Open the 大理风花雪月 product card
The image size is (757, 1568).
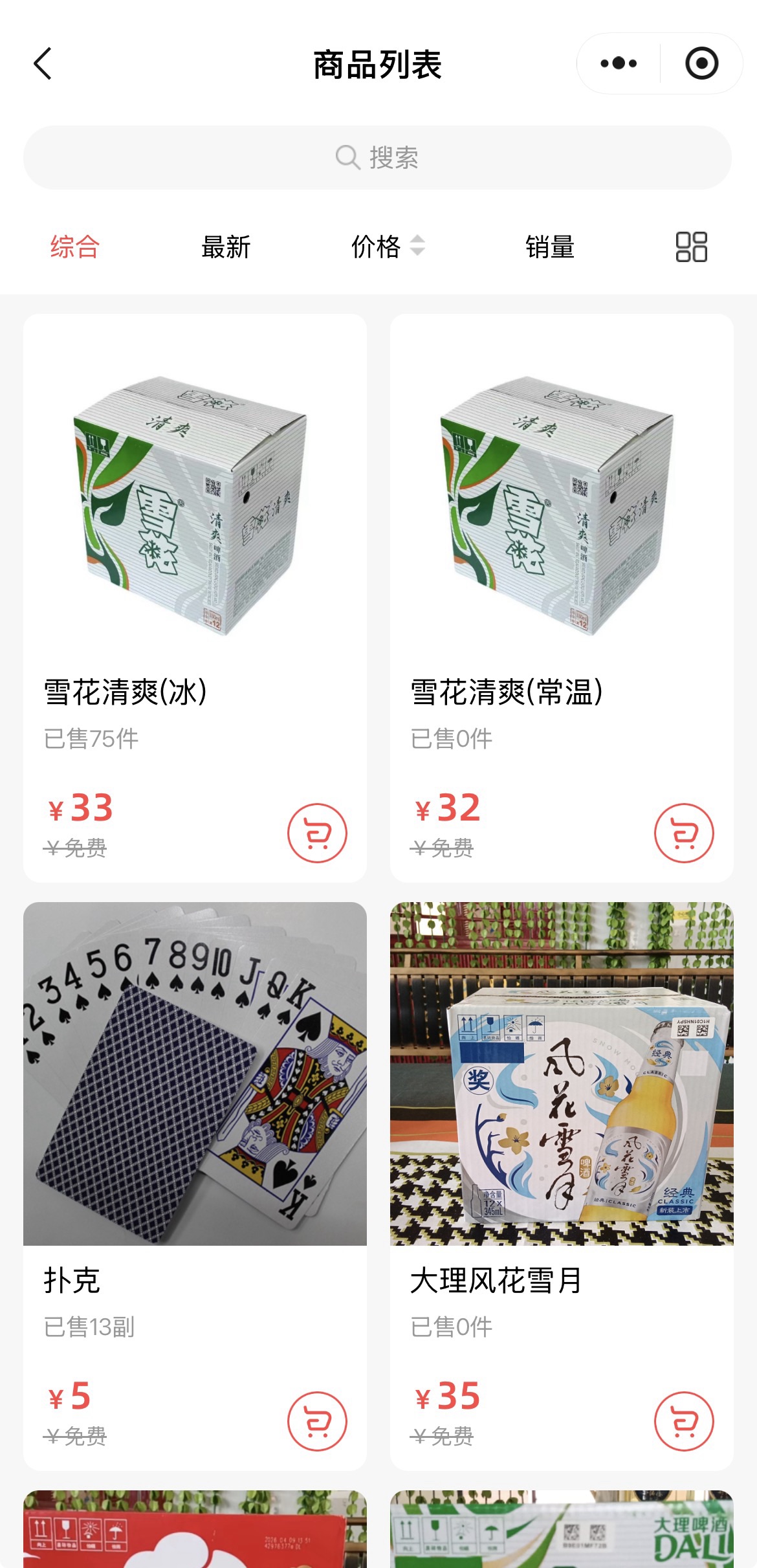(x=562, y=1186)
